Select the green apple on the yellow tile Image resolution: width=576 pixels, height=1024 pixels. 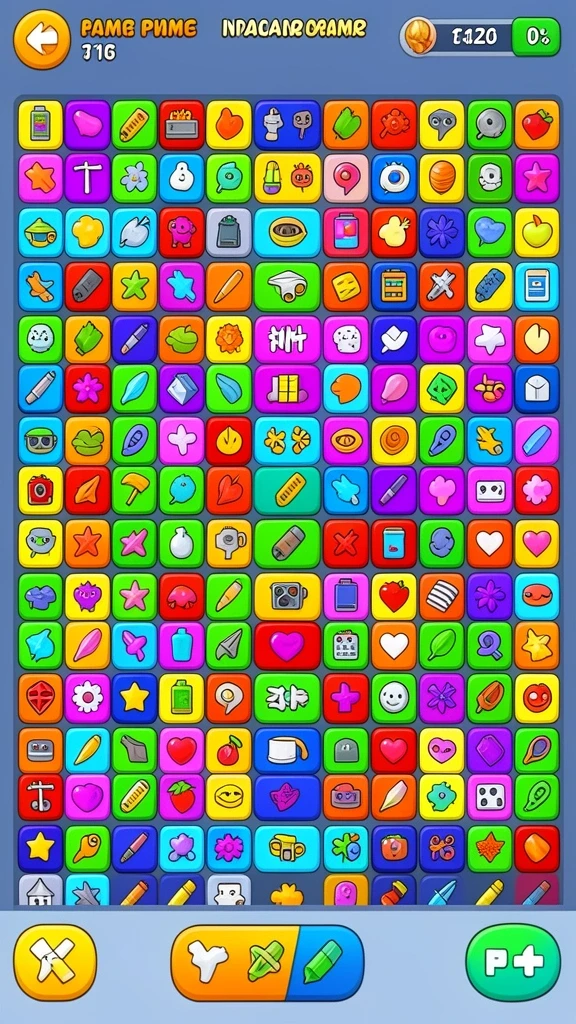[537, 232]
